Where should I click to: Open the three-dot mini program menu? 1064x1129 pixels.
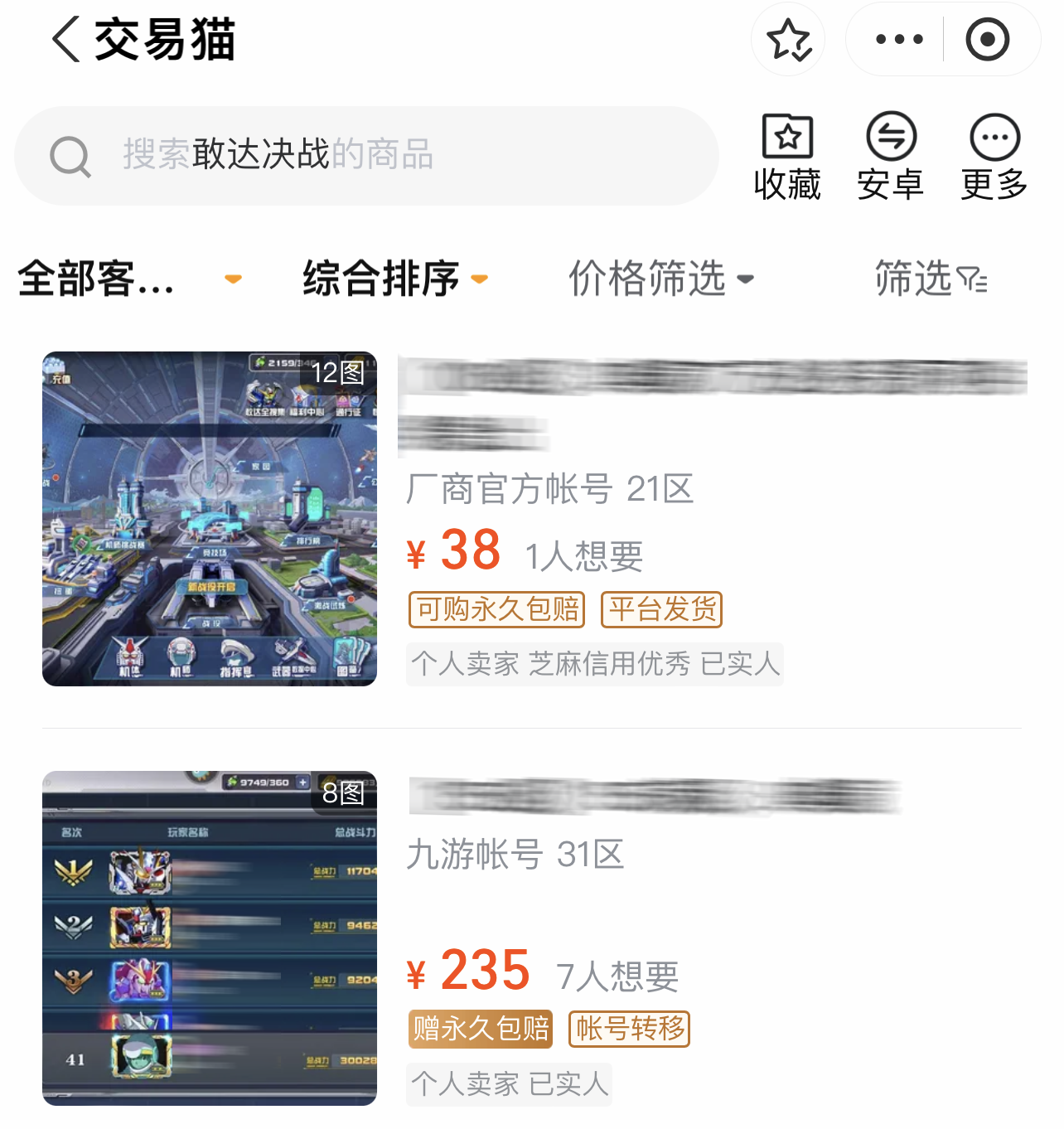point(899,40)
